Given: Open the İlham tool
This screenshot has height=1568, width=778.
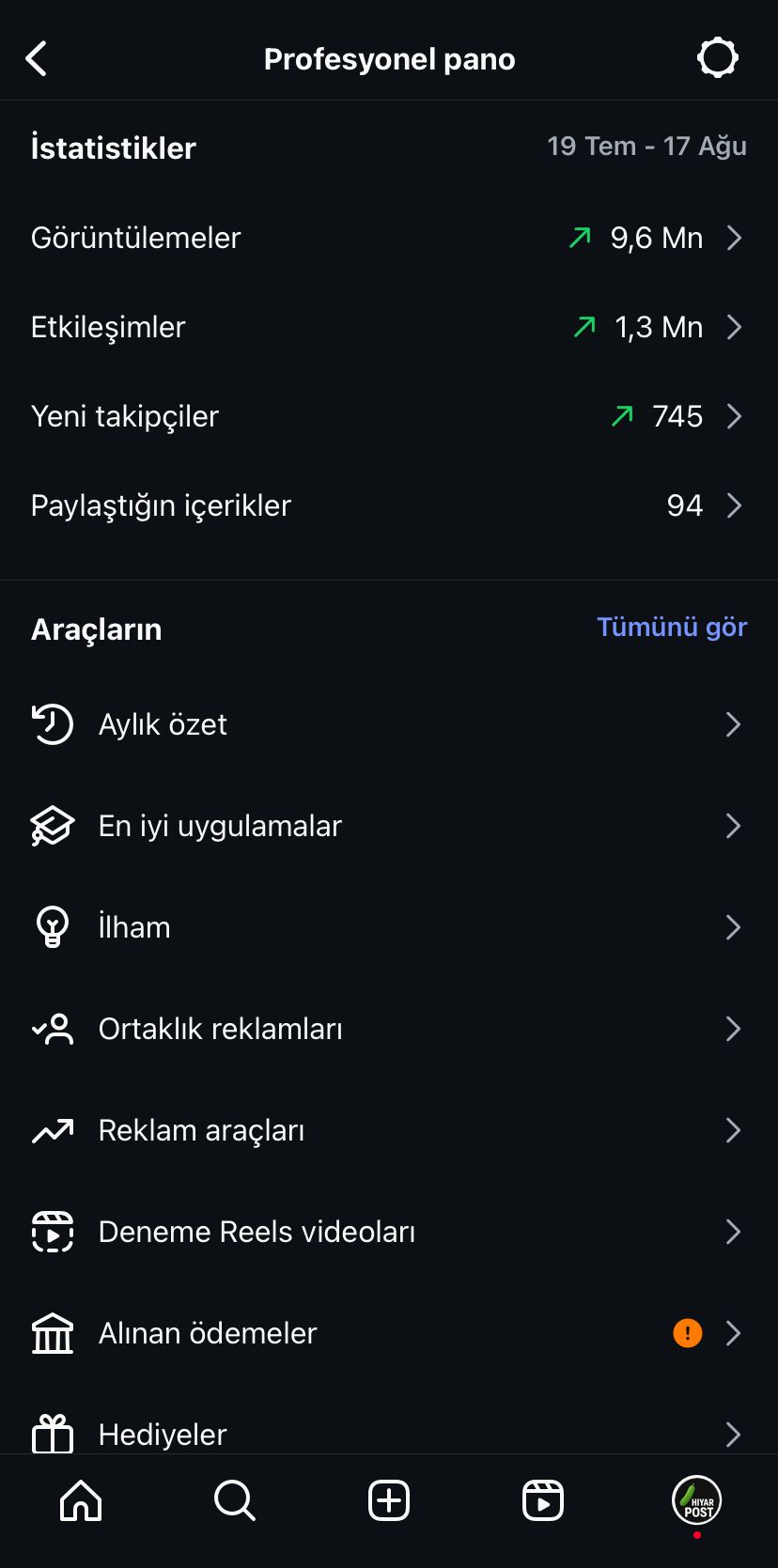Looking at the screenshot, I should 389,927.
